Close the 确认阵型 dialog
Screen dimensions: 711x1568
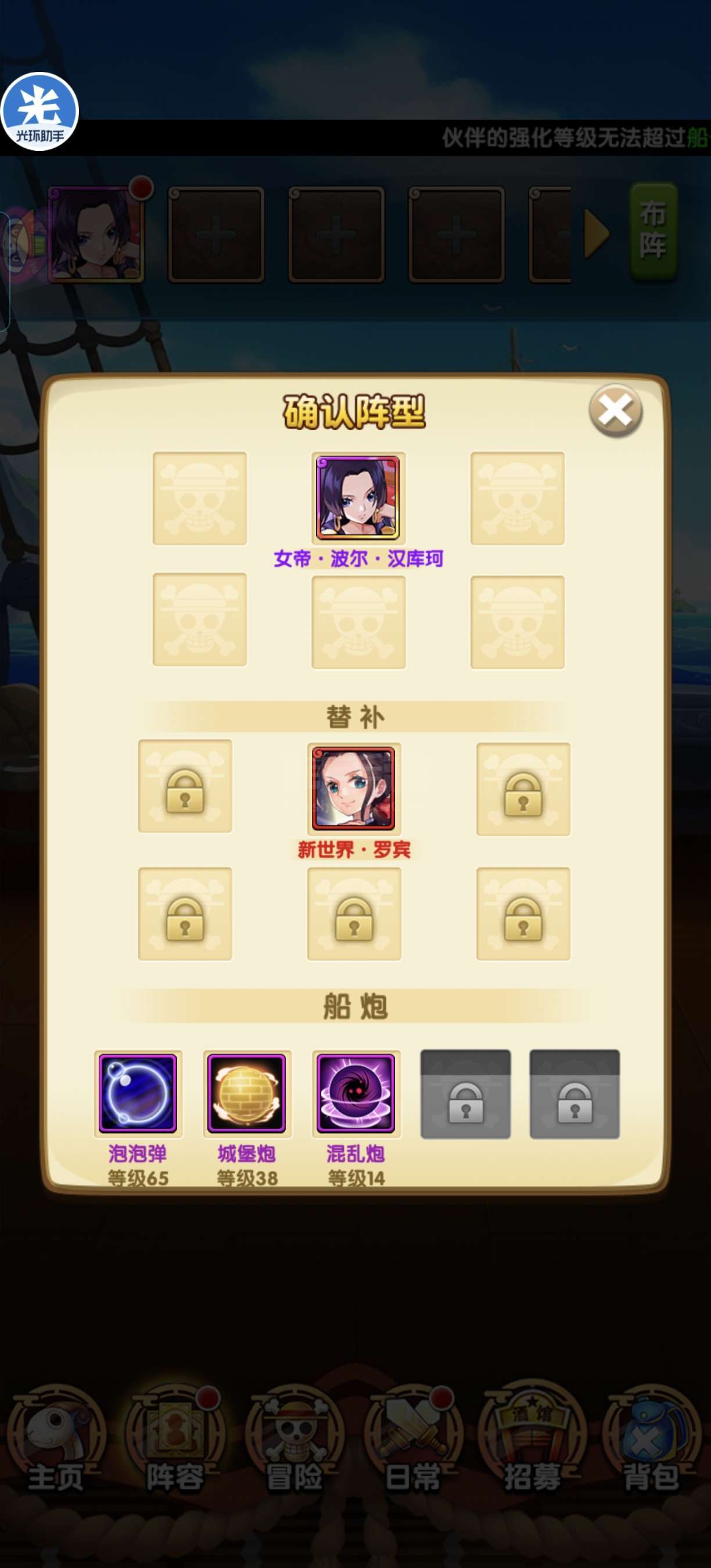[615, 412]
